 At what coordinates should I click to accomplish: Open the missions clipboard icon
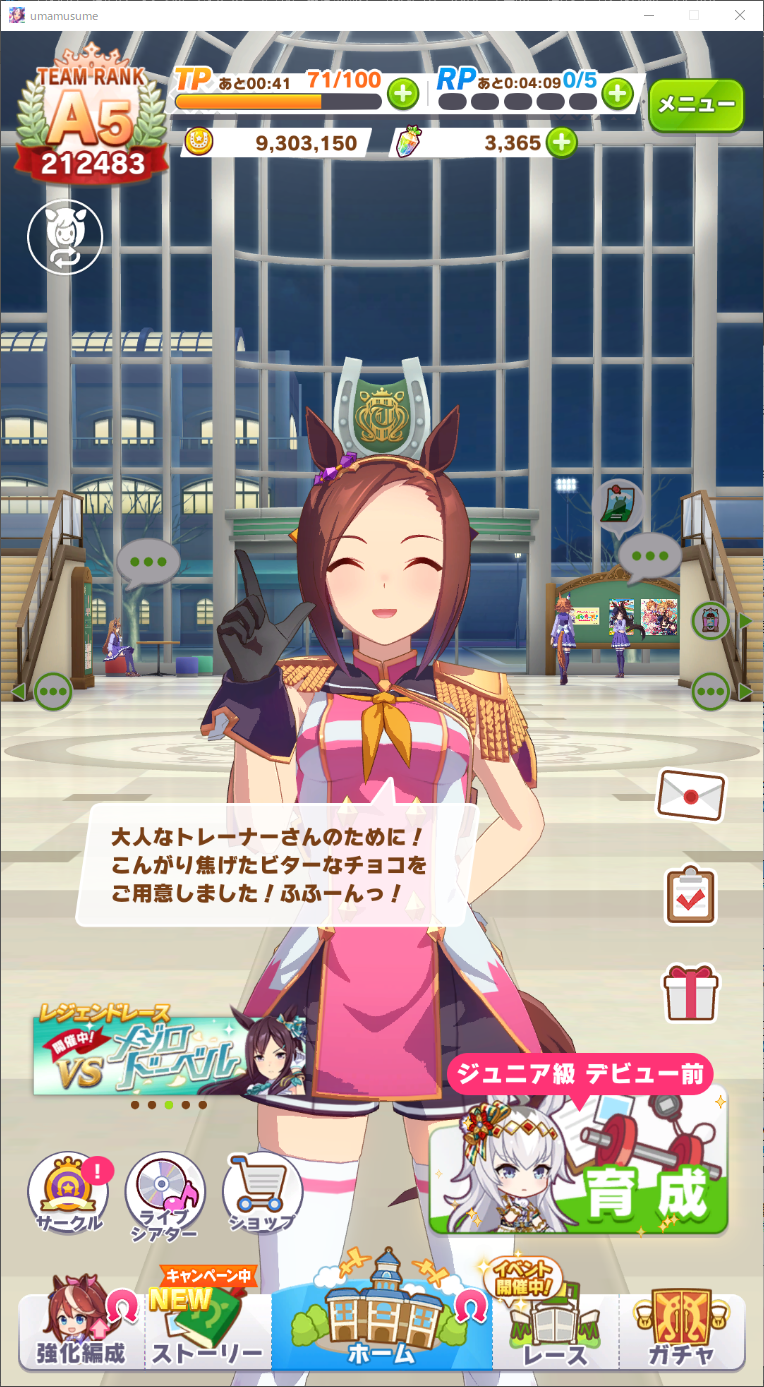coord(691,895)
